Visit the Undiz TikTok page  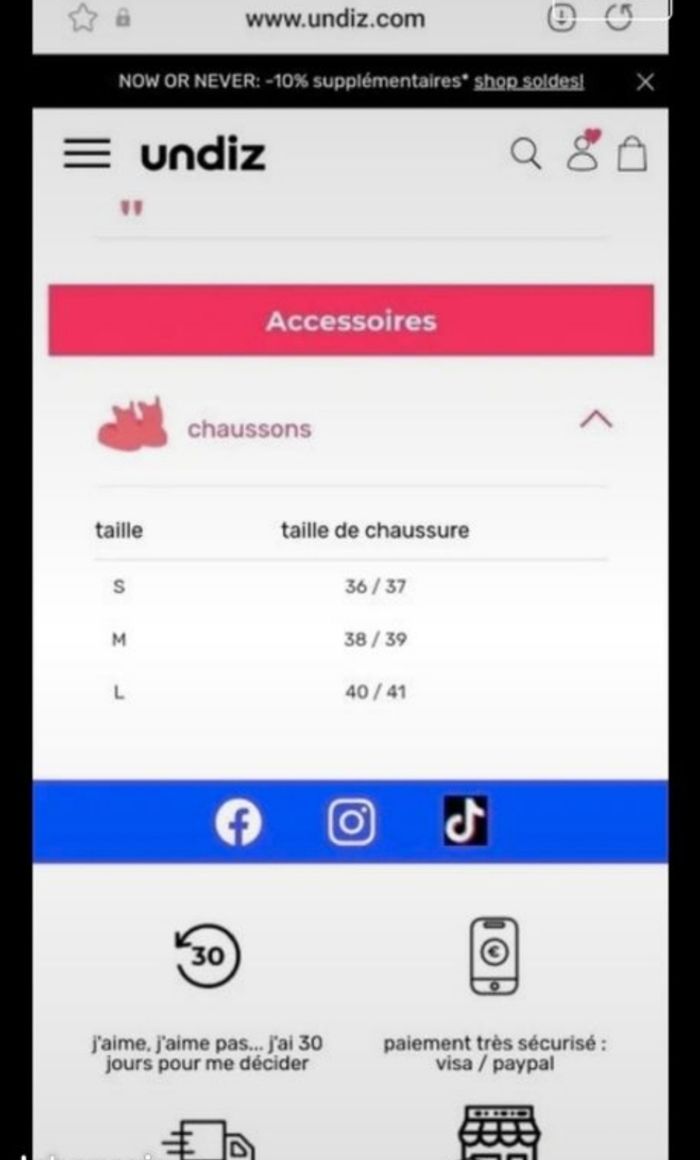click(x=465, y=821)
